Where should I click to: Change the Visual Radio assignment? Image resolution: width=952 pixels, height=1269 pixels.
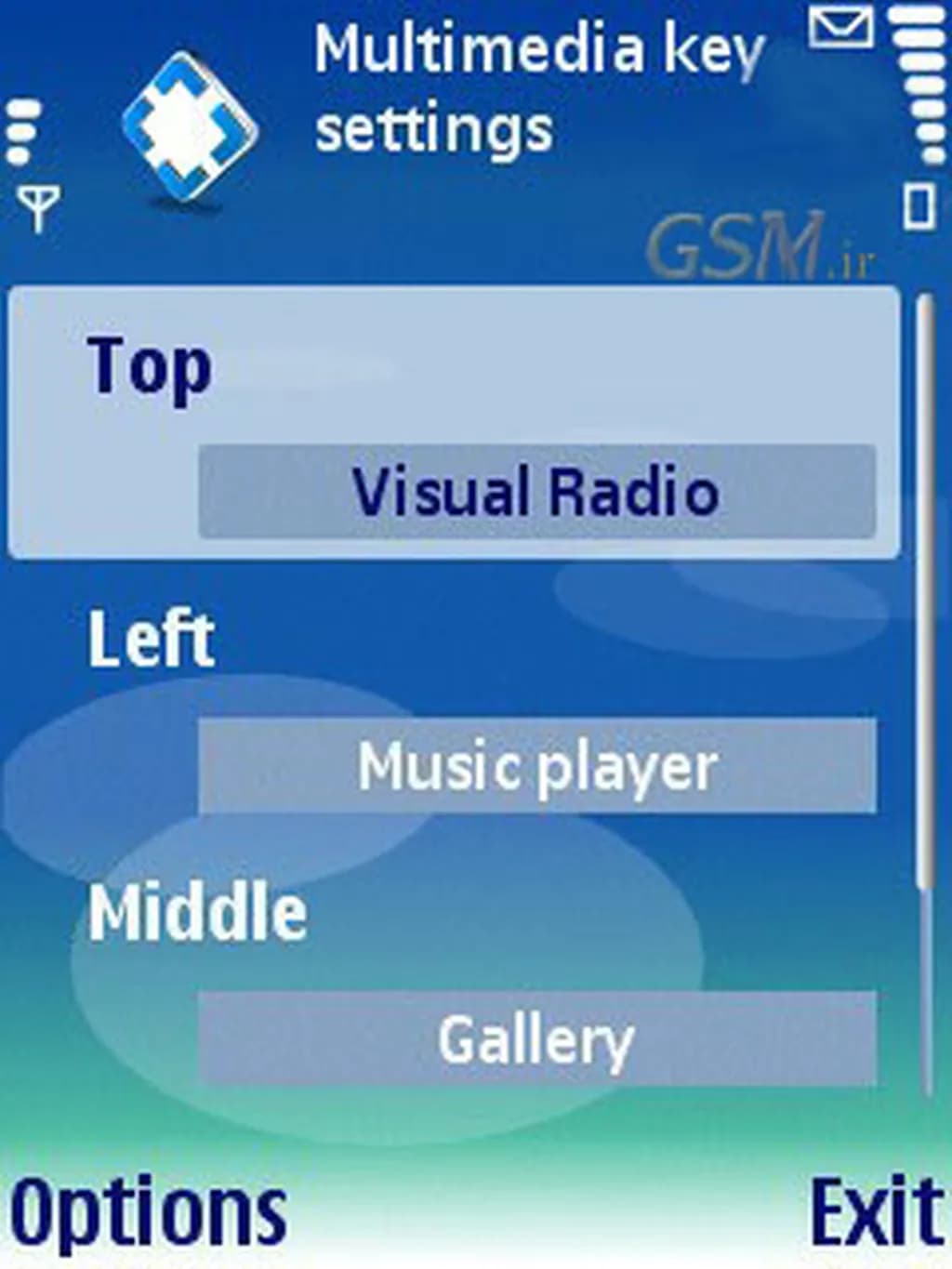(536, 491)
